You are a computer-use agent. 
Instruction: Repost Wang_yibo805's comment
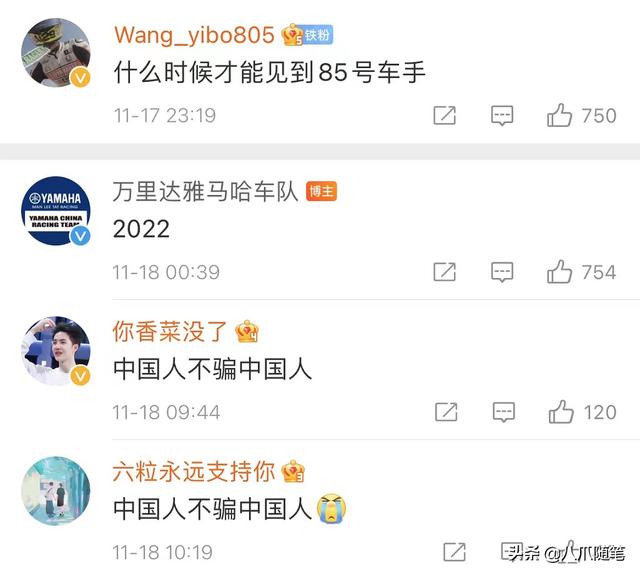(444, 115)
